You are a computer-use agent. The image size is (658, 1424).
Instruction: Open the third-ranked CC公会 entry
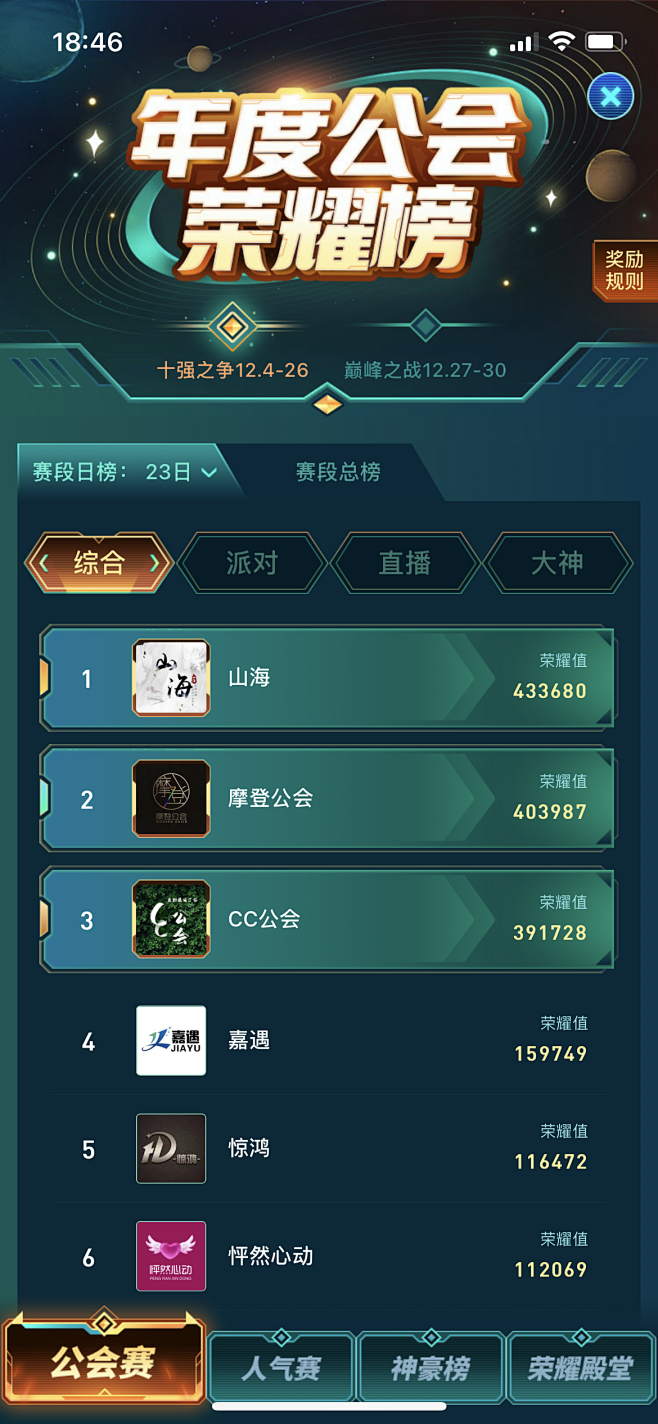[x=327, y=919]
